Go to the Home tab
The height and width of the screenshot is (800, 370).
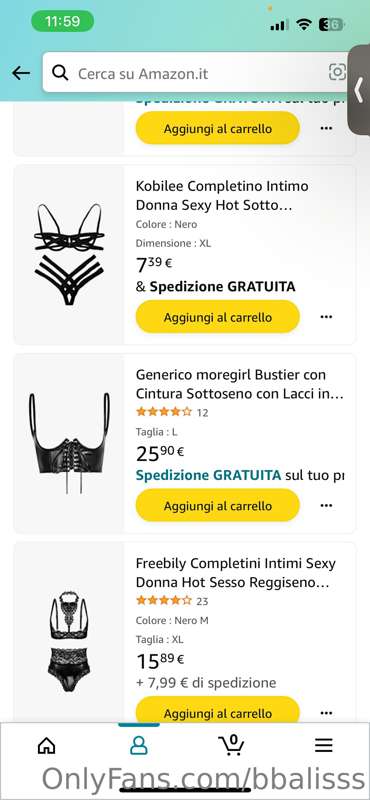pos(46,746)
